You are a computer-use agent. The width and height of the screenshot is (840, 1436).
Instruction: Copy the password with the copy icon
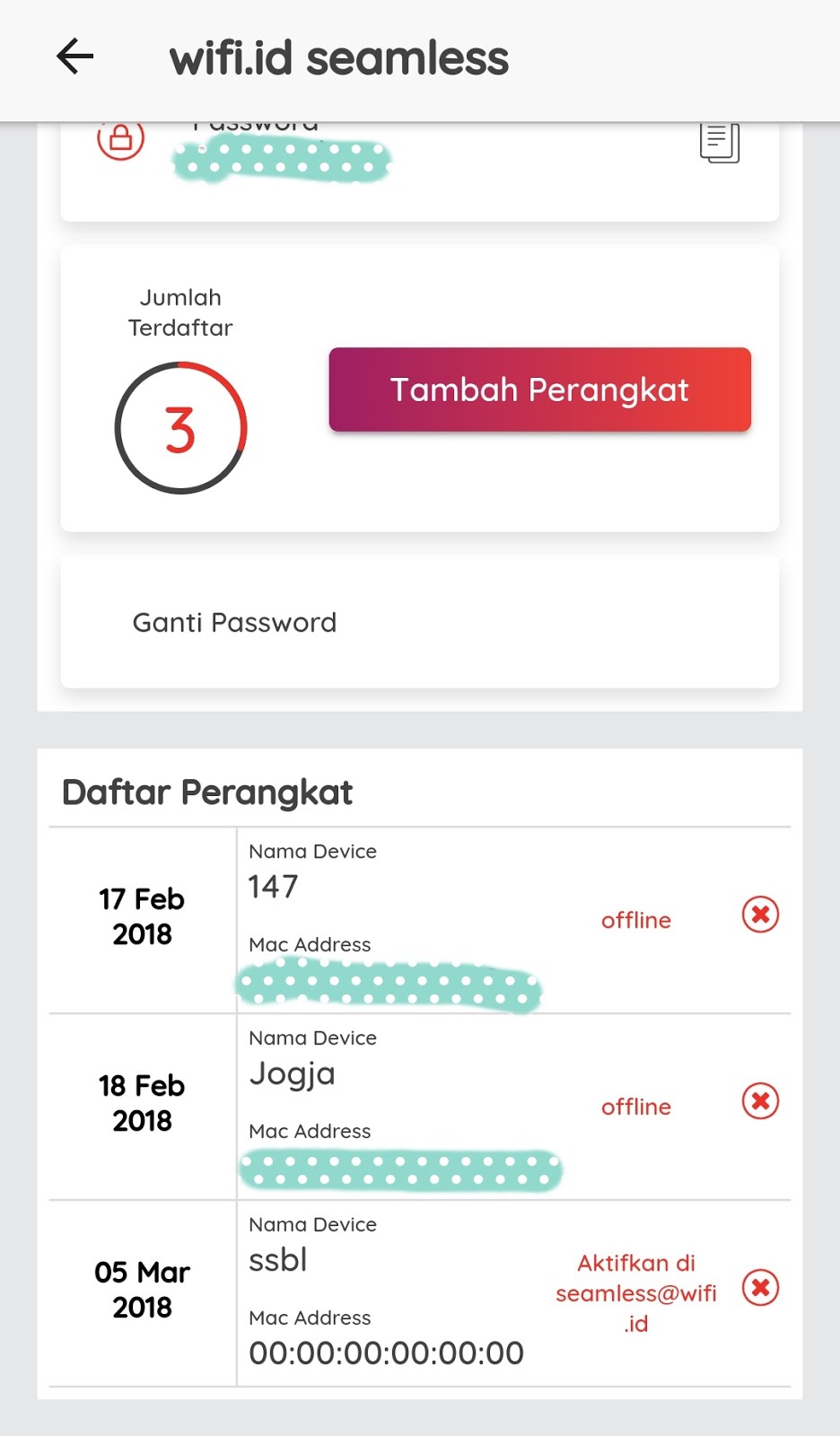[x=719, y=143]
